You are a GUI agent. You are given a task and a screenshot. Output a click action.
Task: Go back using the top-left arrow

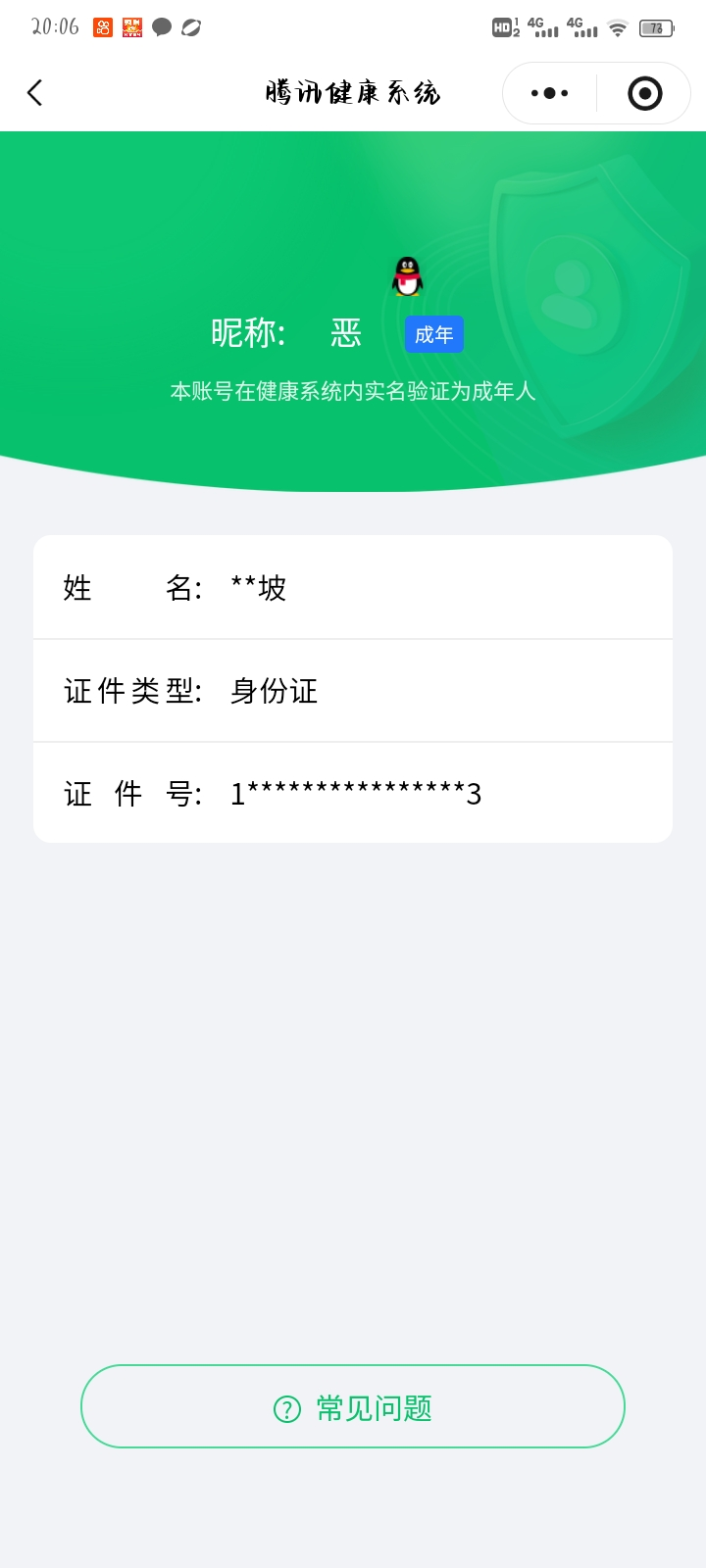35,93
